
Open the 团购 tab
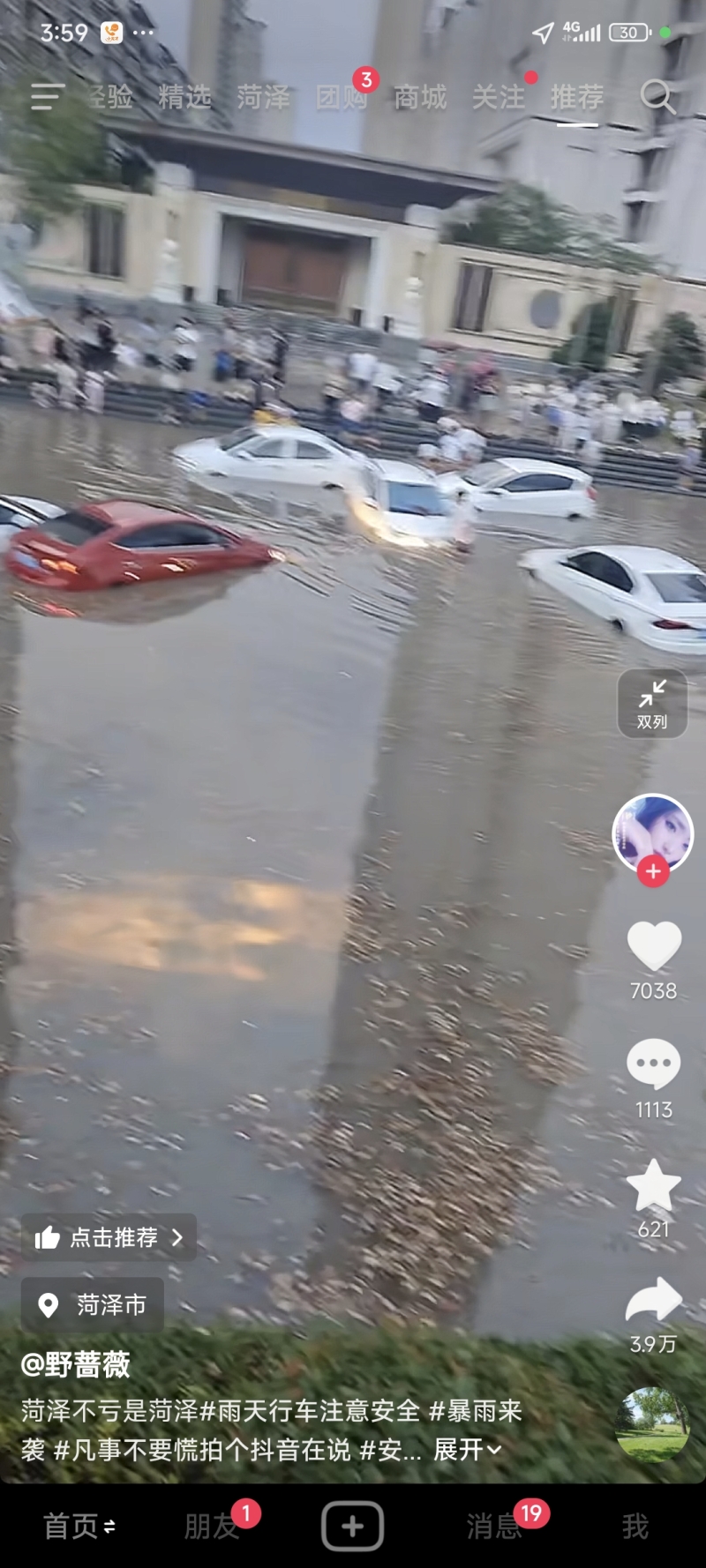point(342,97)
